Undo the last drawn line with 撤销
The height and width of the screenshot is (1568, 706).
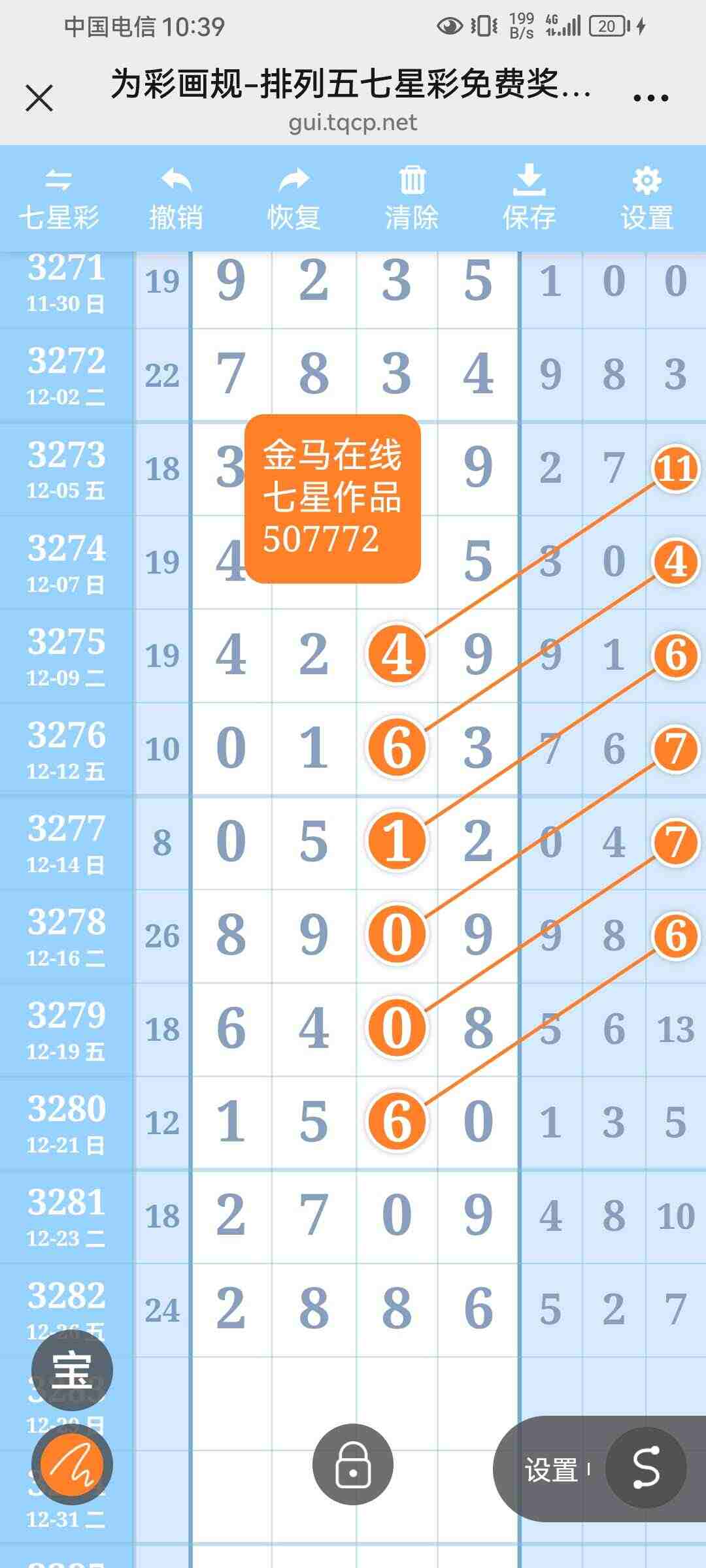click(x=175, y=196)
